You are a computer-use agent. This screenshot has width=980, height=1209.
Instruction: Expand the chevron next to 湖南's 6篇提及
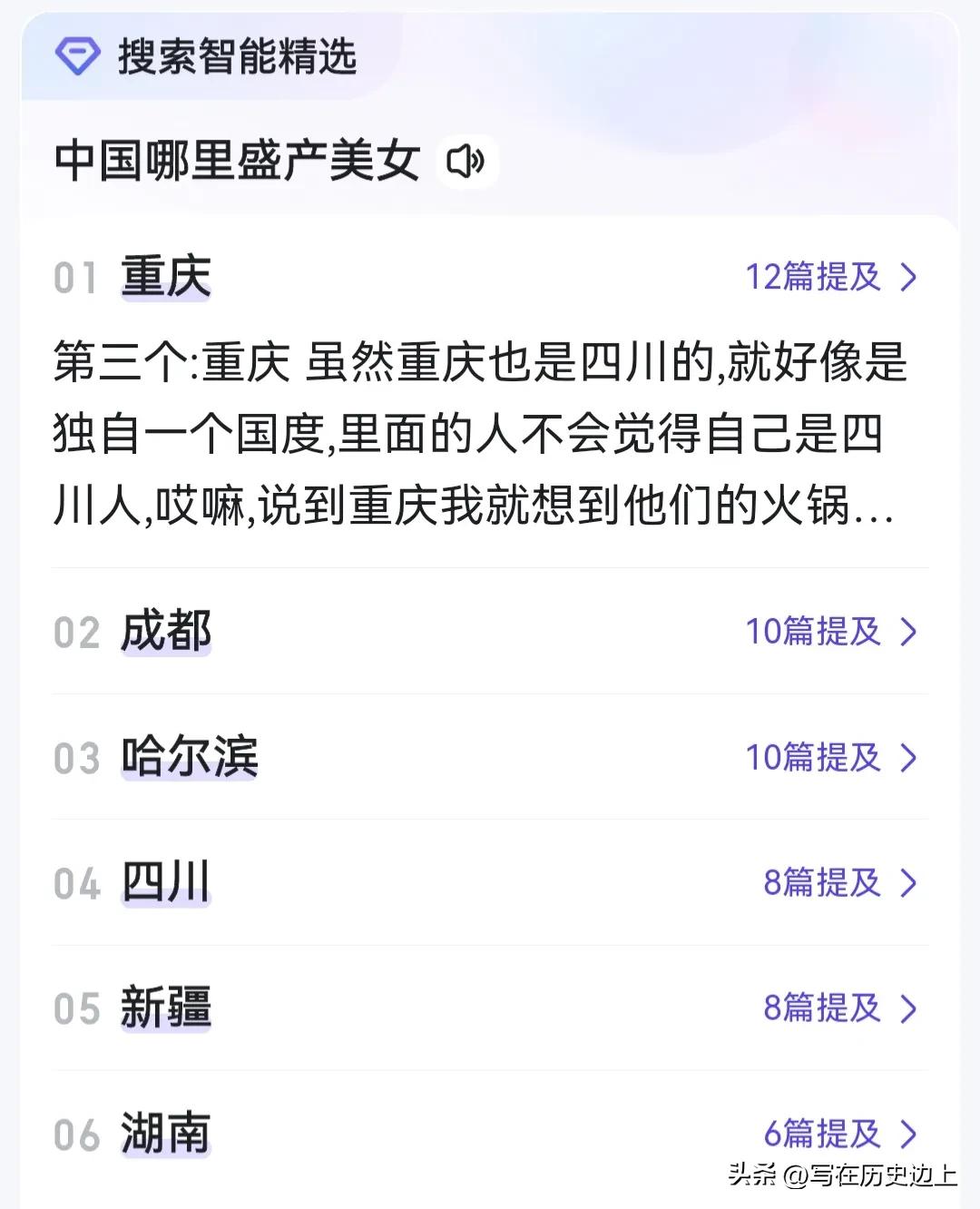point(909,1133)
